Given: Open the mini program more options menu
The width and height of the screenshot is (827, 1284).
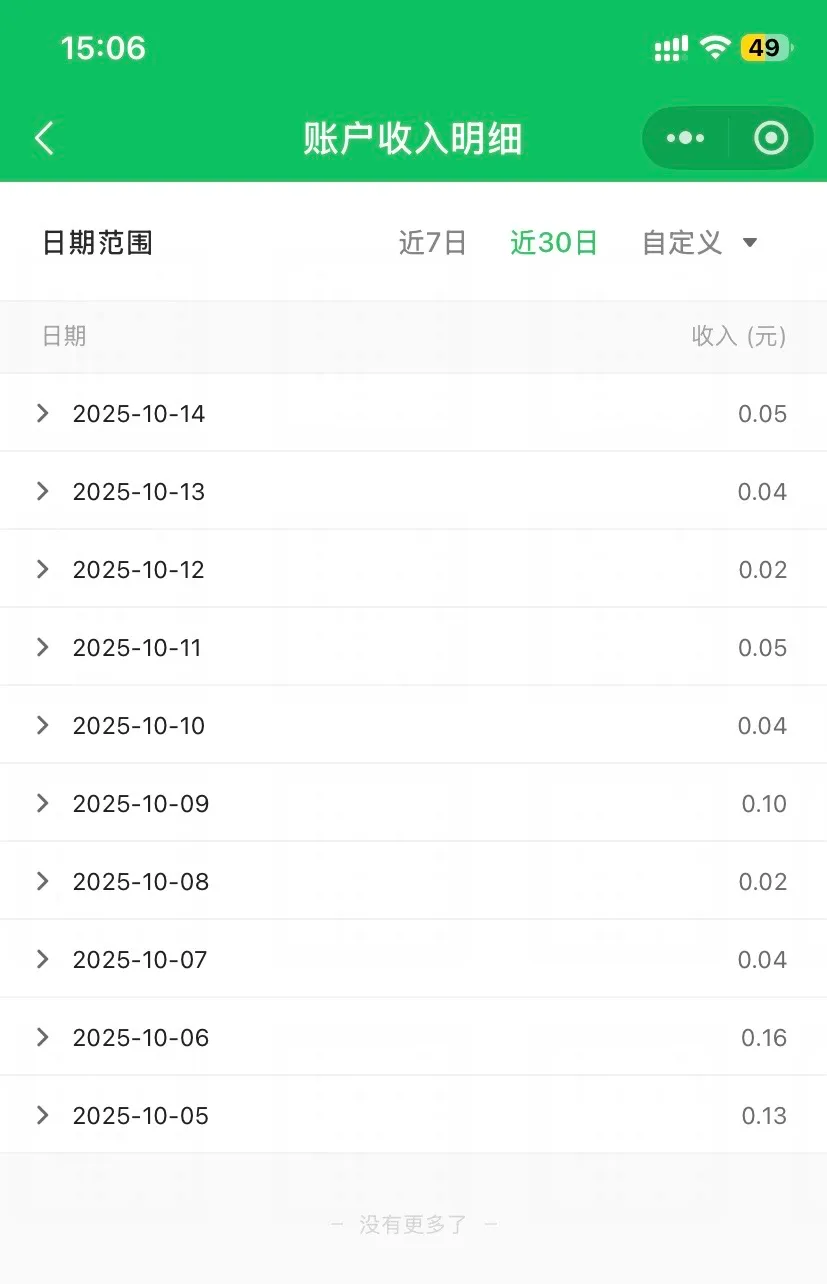Looking at the screenshot, I should click(685, 138).
